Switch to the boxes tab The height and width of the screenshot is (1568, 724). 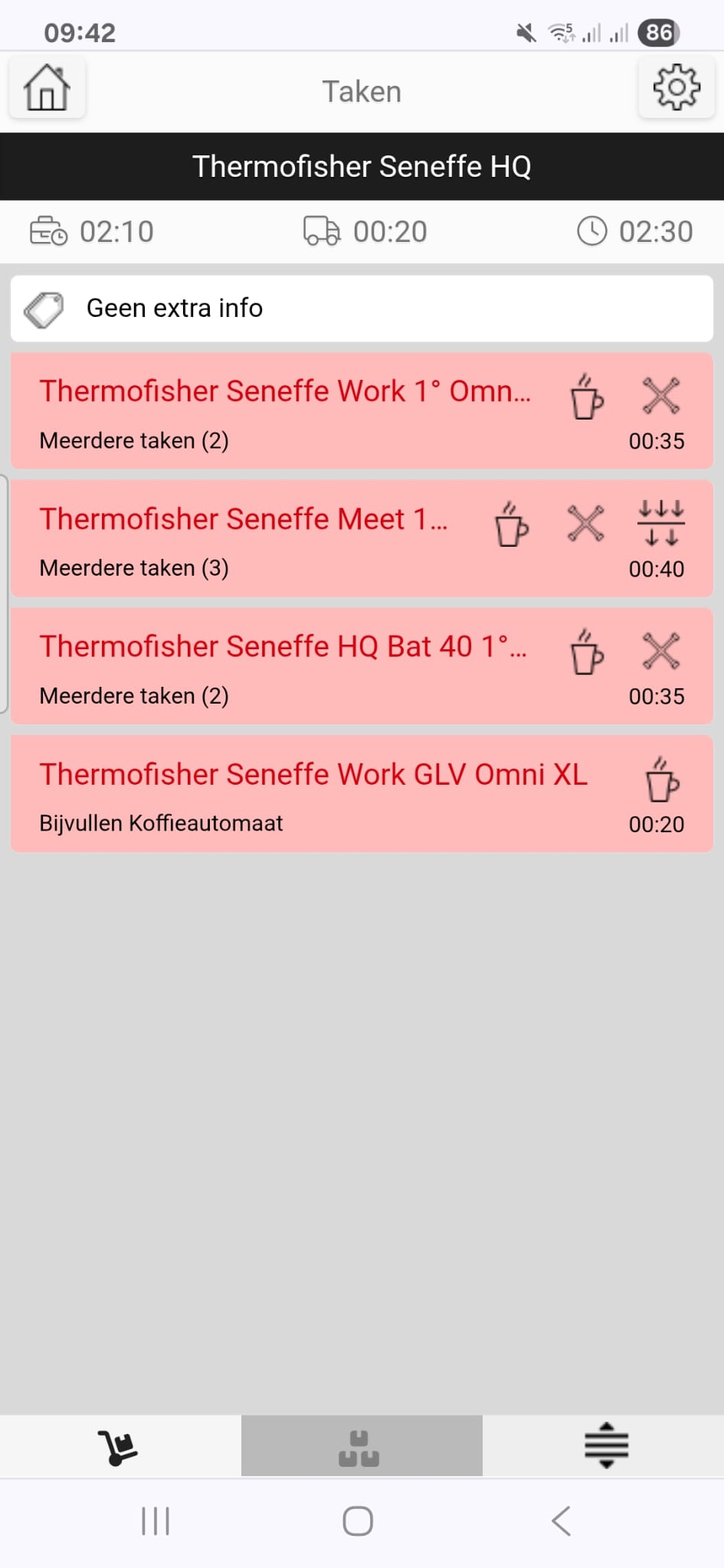coord(361,1446)
